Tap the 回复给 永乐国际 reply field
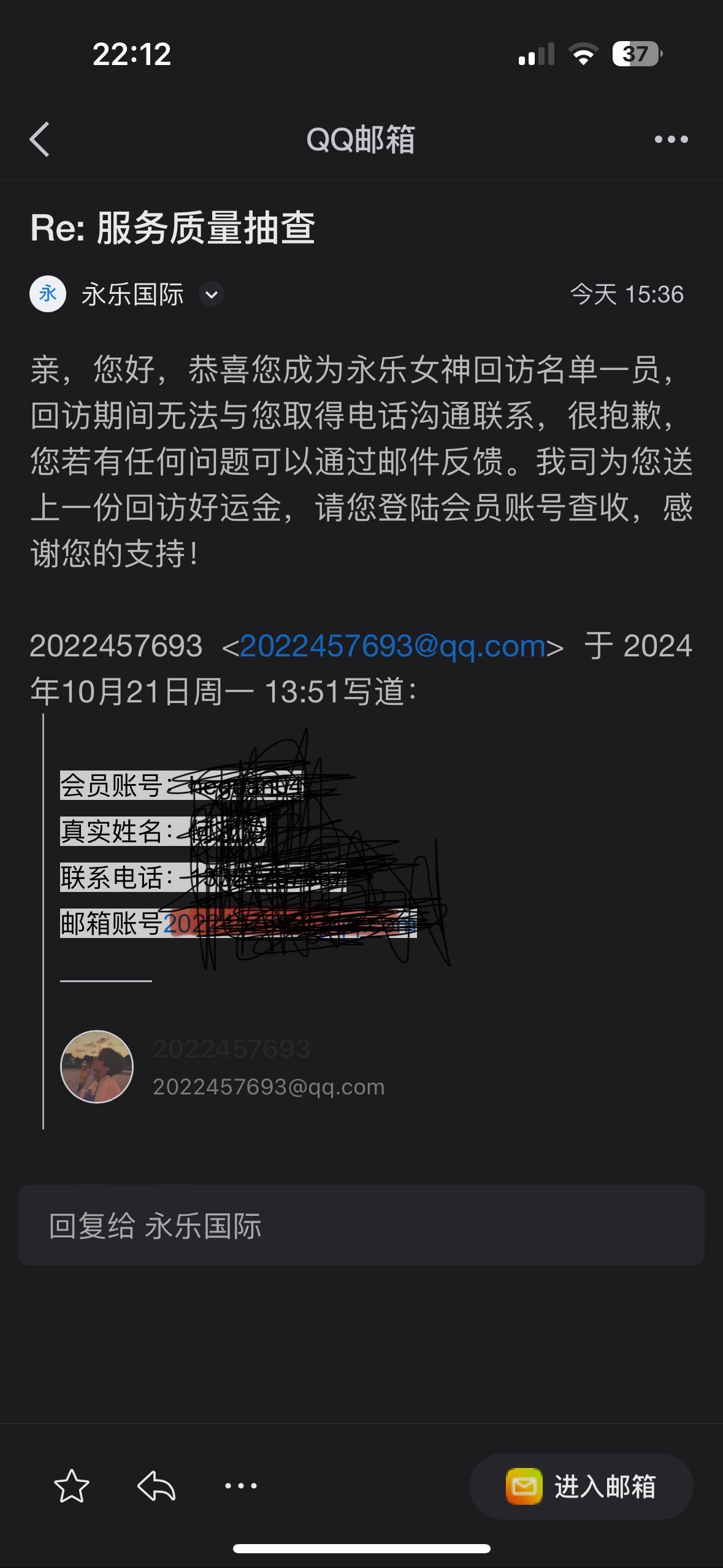This screenshot has width=723, height=1568. tap(361, 1225)
